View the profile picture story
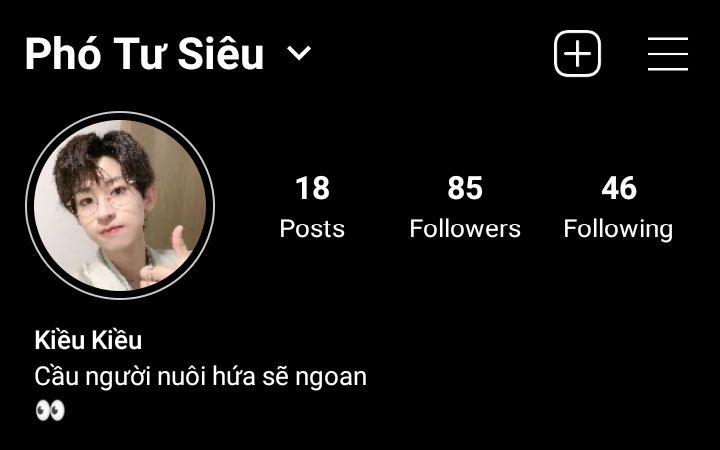Screen dimensions: 720x450 coord(120,206)
